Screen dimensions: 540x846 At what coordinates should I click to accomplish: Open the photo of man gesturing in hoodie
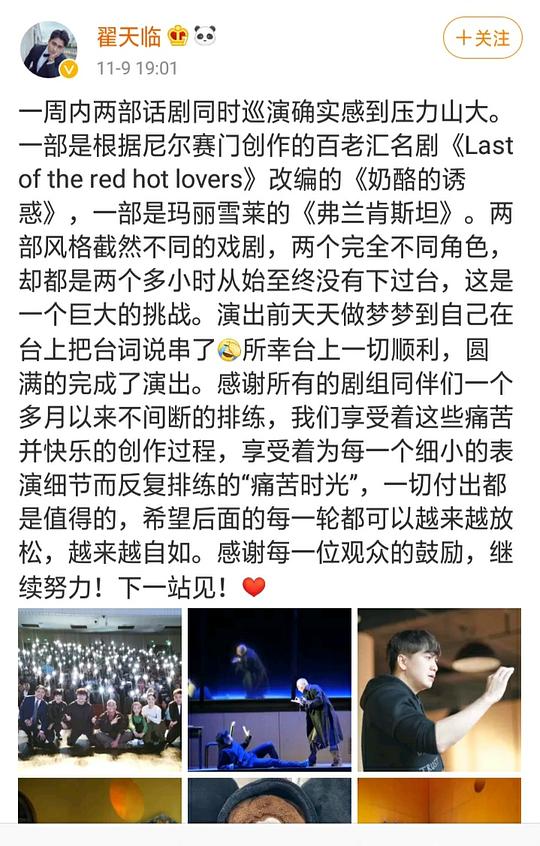439,690
